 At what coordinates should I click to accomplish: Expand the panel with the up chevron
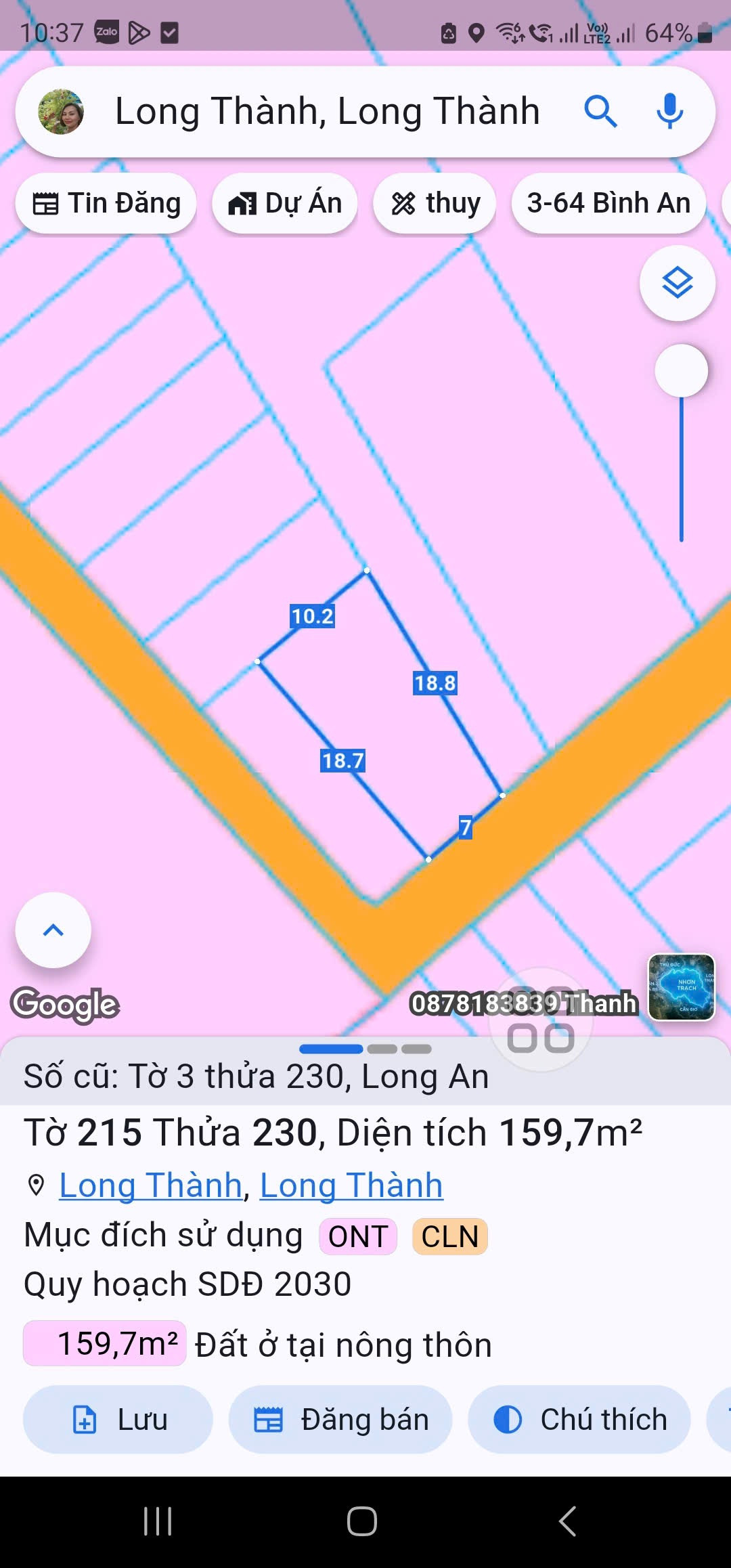(53, 930)
